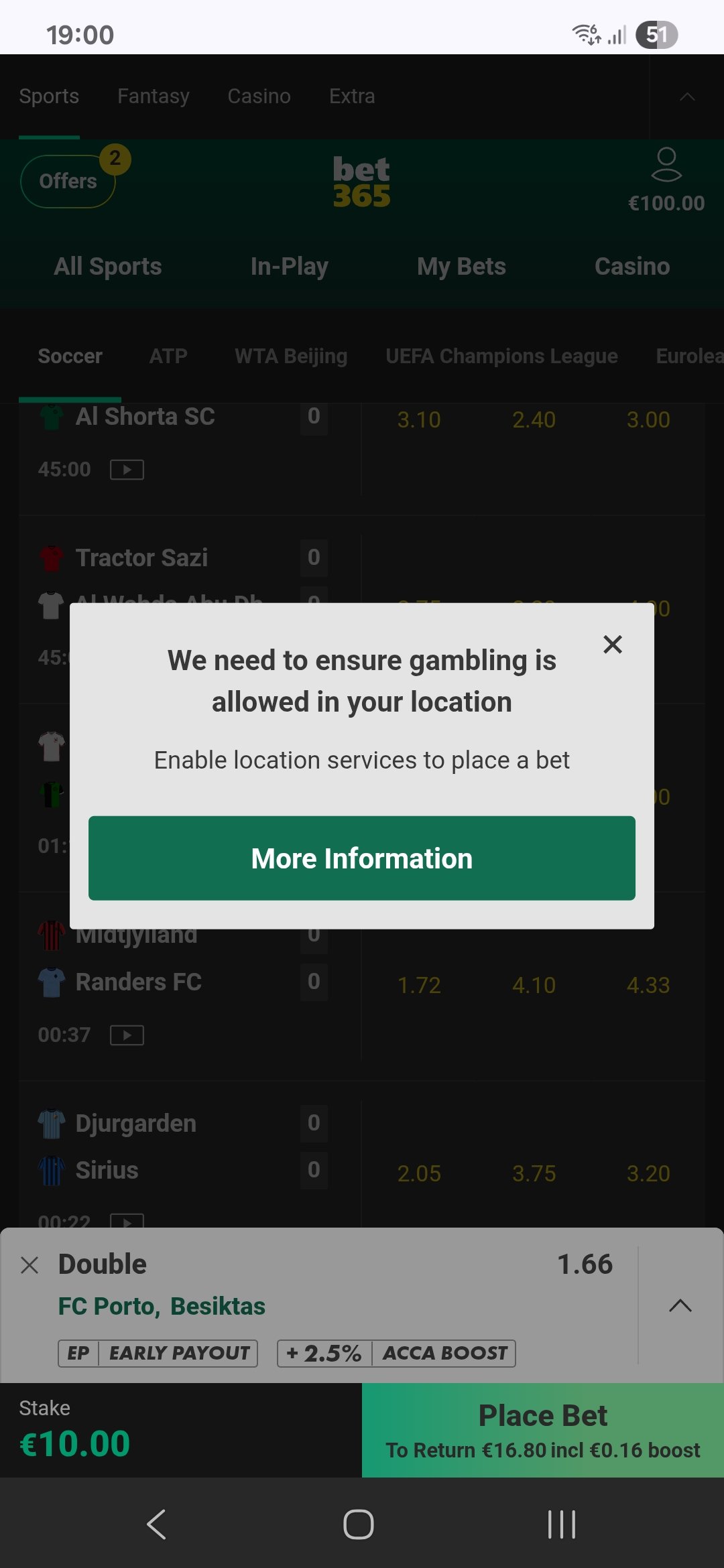This screenshot has height=1568, width=724.
Task: Place the double bet
Action: click(543, 1430)
